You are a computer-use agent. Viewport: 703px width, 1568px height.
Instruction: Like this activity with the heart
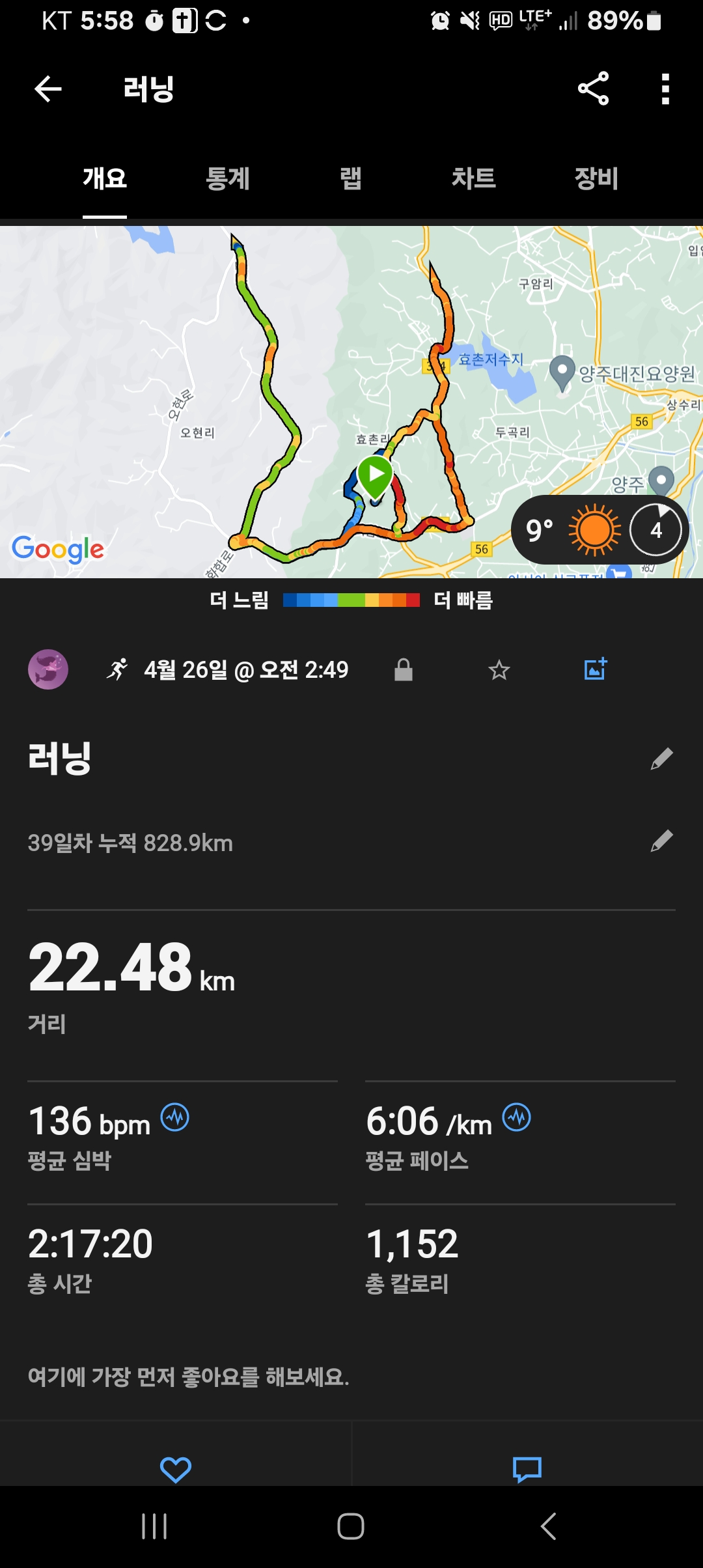click(x=176, y=1470)
